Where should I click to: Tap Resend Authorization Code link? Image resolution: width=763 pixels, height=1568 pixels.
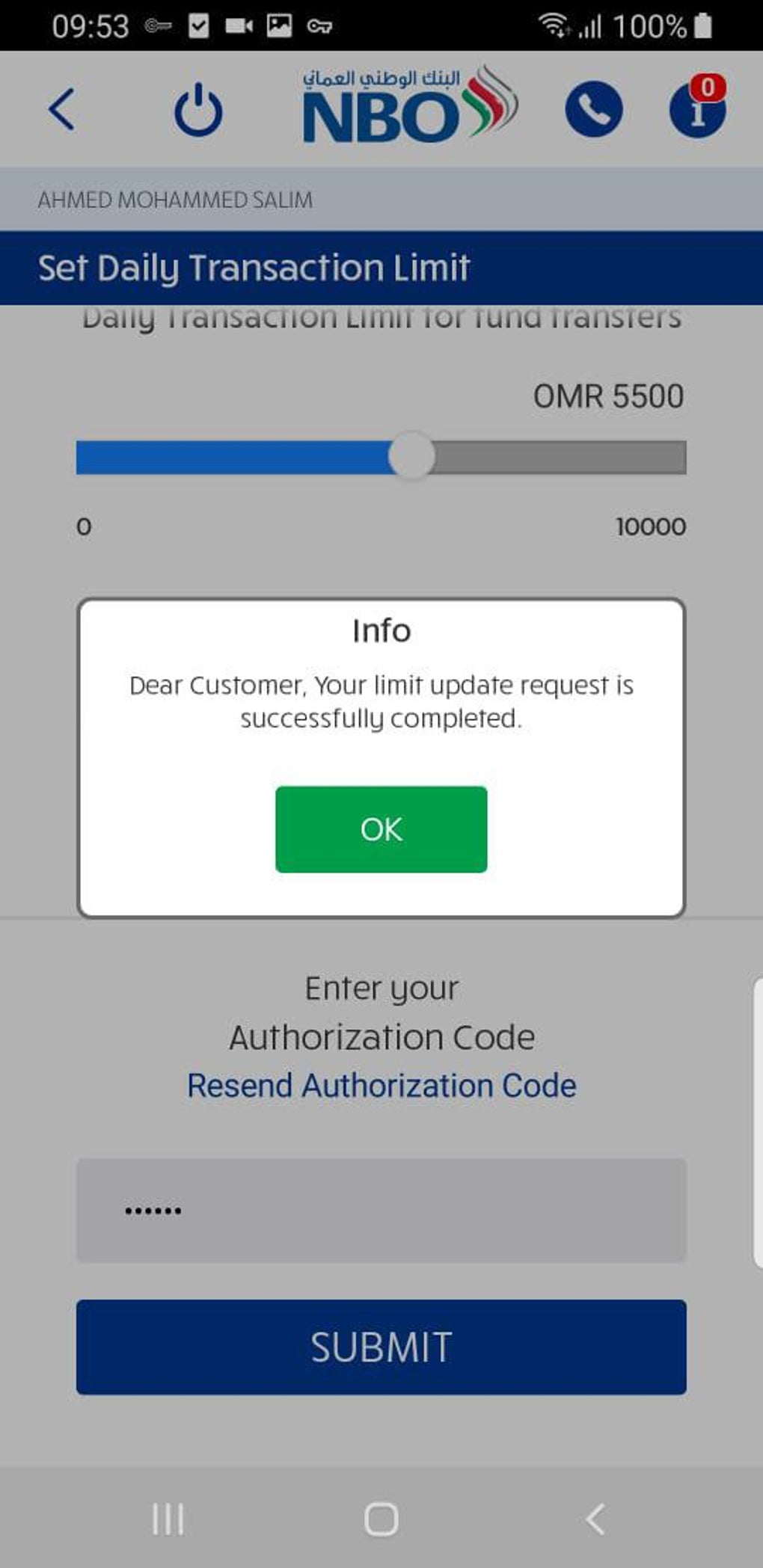coord(380,1085)
